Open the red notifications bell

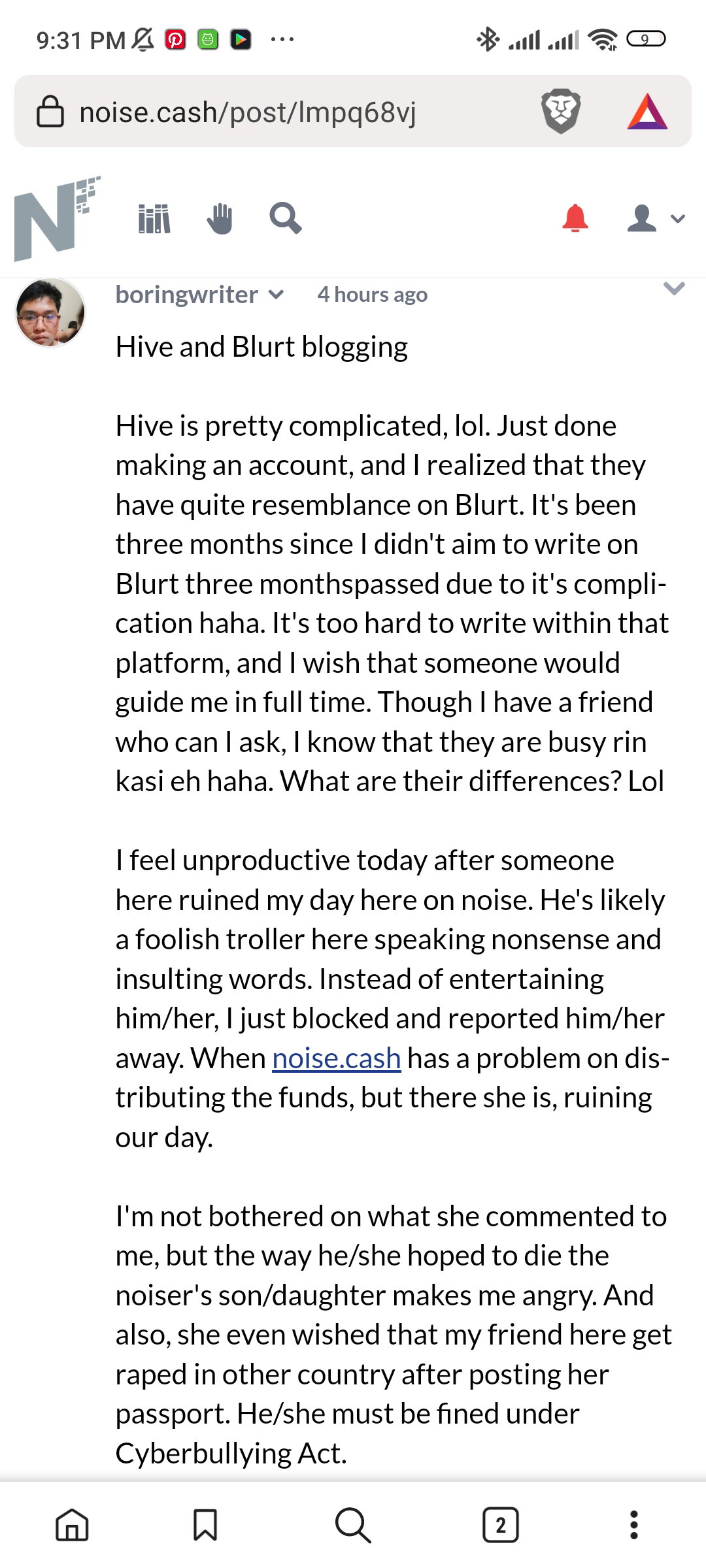pos(575,218)
